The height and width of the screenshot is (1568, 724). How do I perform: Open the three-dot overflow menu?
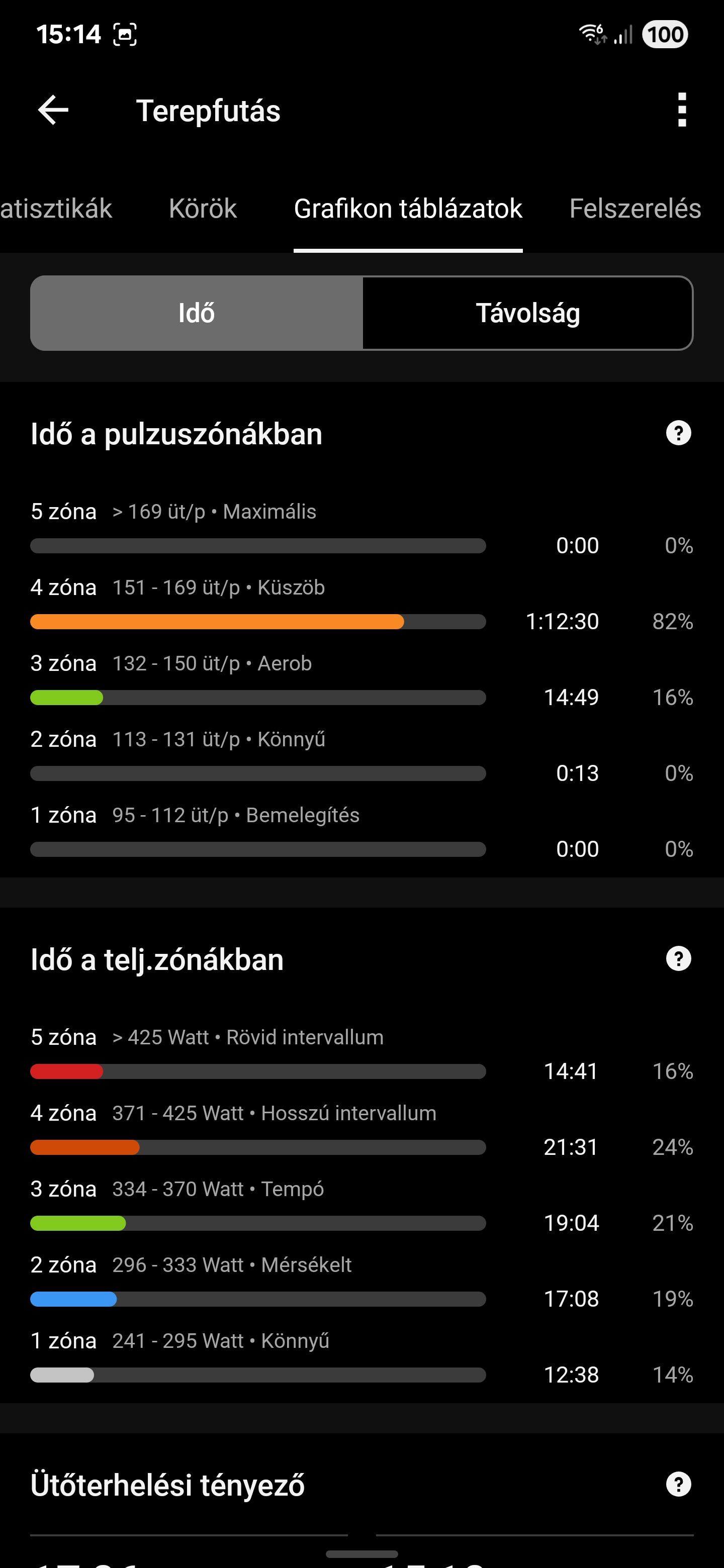click(x=682, y=110)
